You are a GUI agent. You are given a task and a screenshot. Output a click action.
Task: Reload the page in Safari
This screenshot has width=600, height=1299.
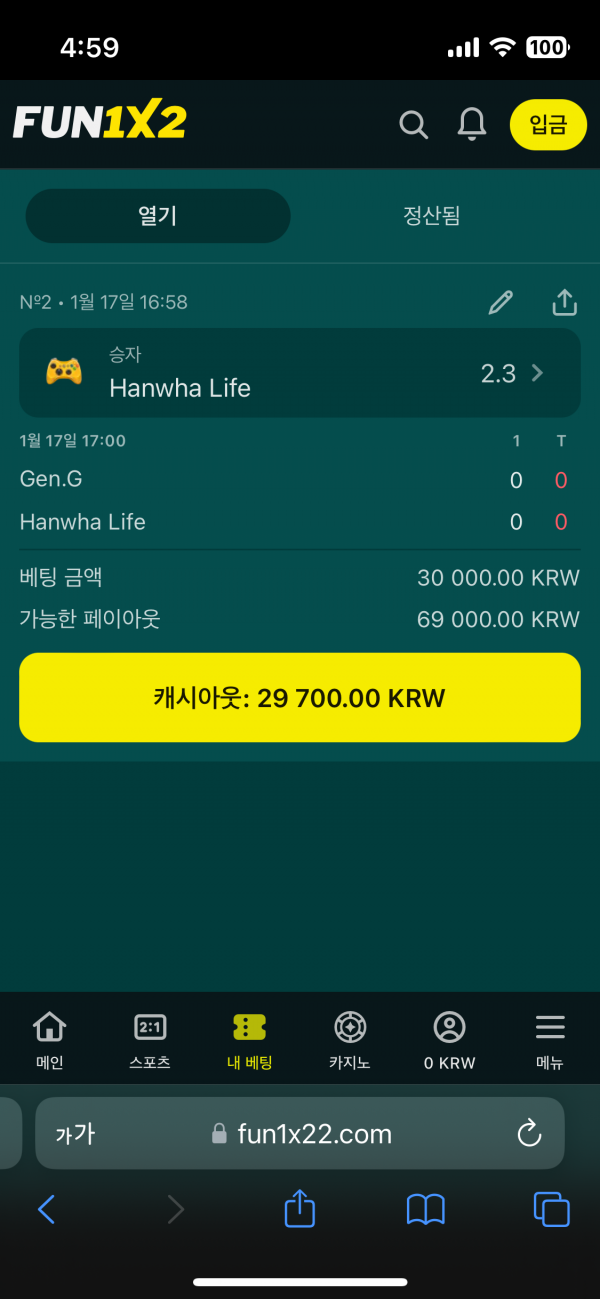pos(528,1133)
